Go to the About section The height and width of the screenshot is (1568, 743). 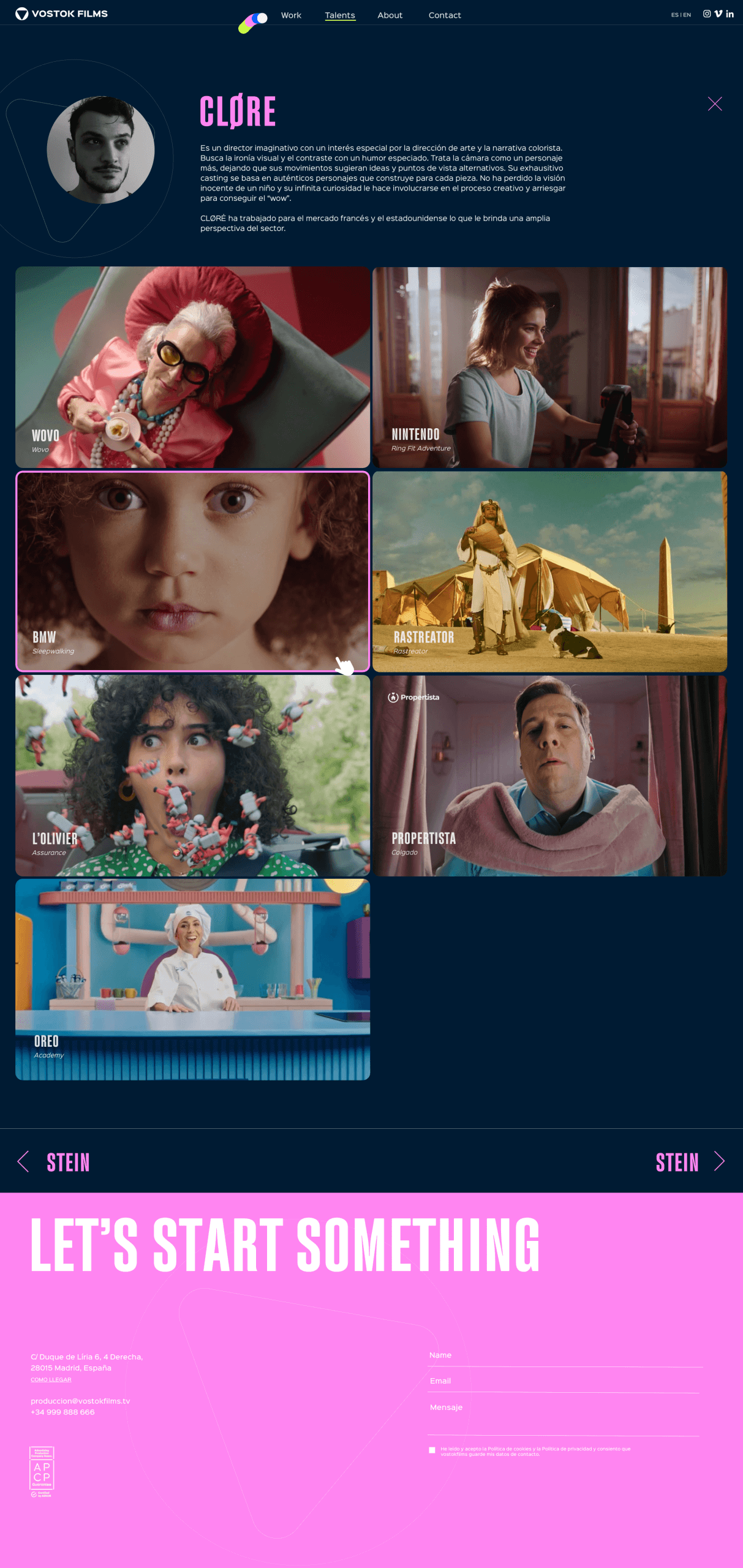[x=390, y=15]
